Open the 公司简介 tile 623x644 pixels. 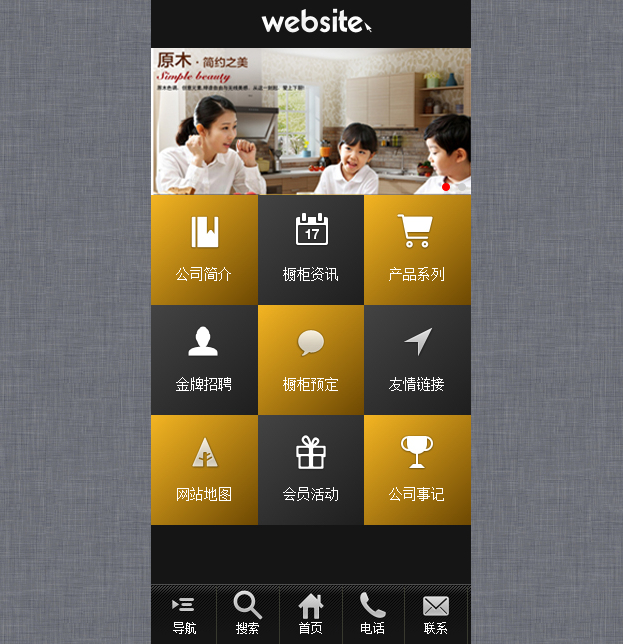[x=204, y=250]
